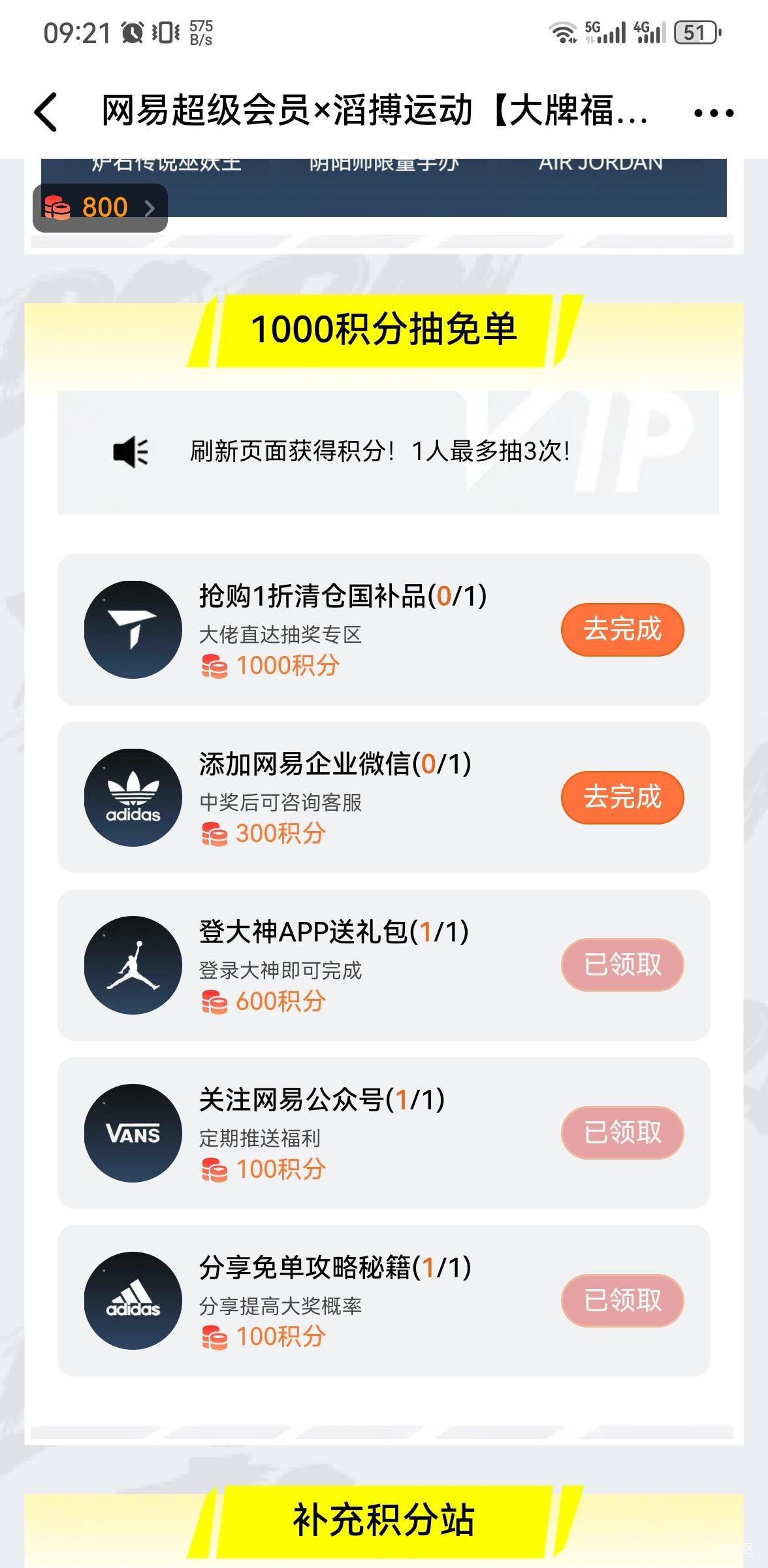768x1568 pixels.
Task: Tap 已领取 on 分享免单攻略秘籍 task
Action: tap(622, 1300)
